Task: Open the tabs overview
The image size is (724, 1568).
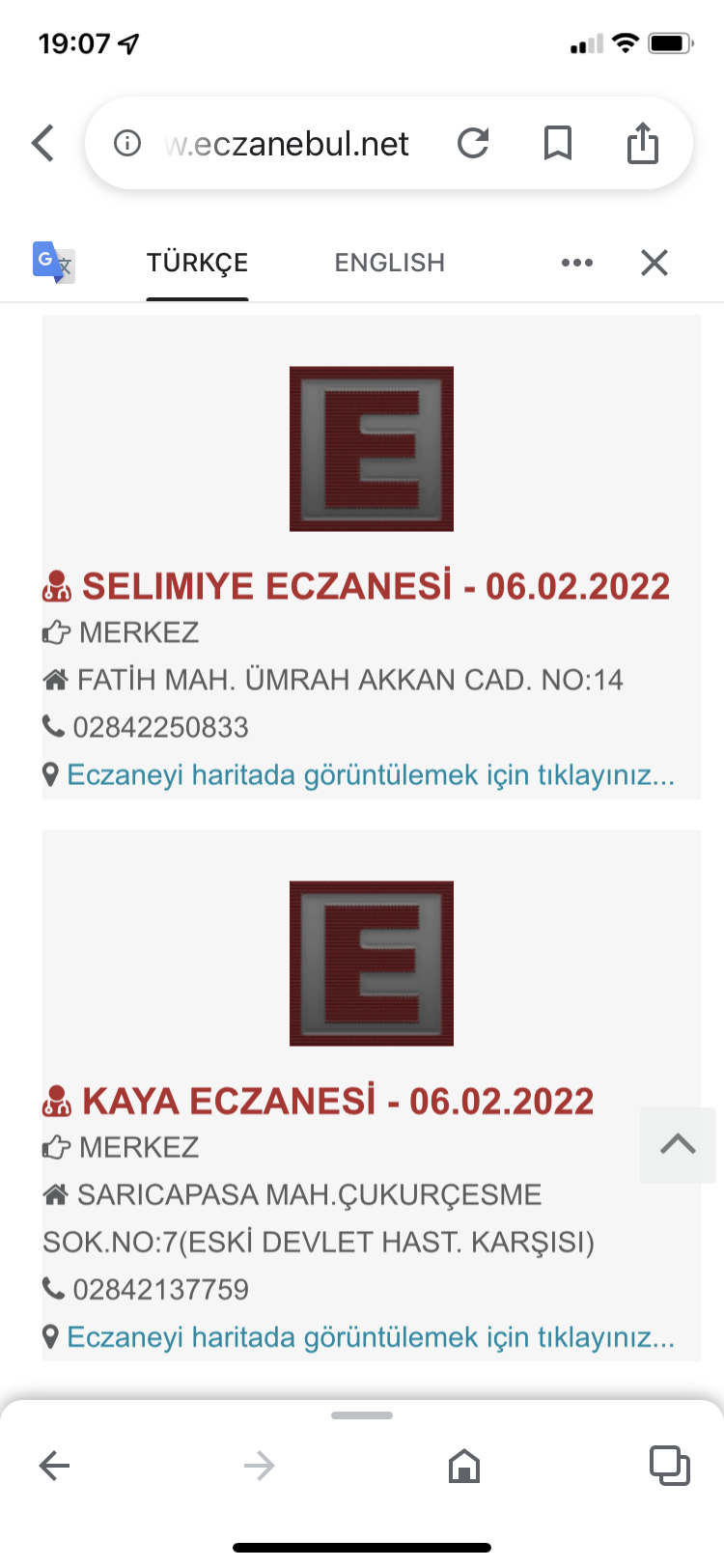Action: pyautogui.click(x=669, y=1465)
